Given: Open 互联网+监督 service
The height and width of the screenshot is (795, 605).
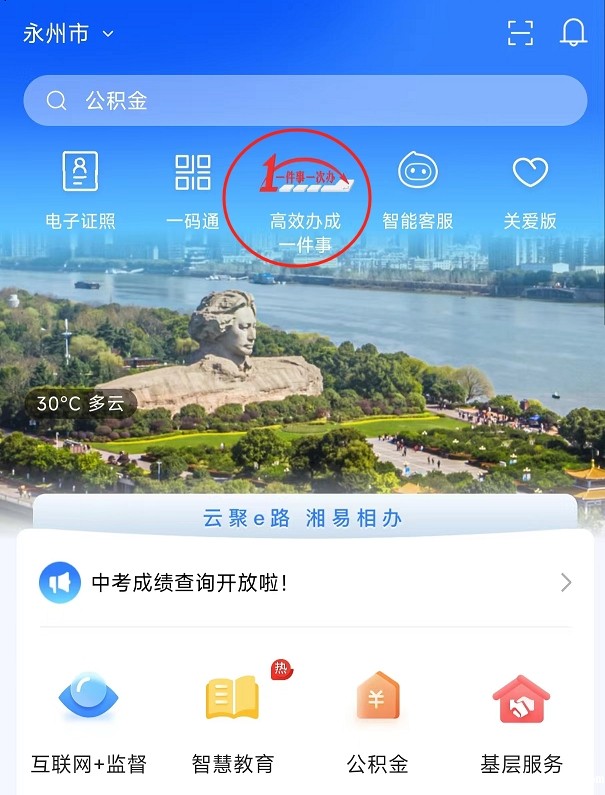Looking at the screenshot, I should (x=89, y=722).
